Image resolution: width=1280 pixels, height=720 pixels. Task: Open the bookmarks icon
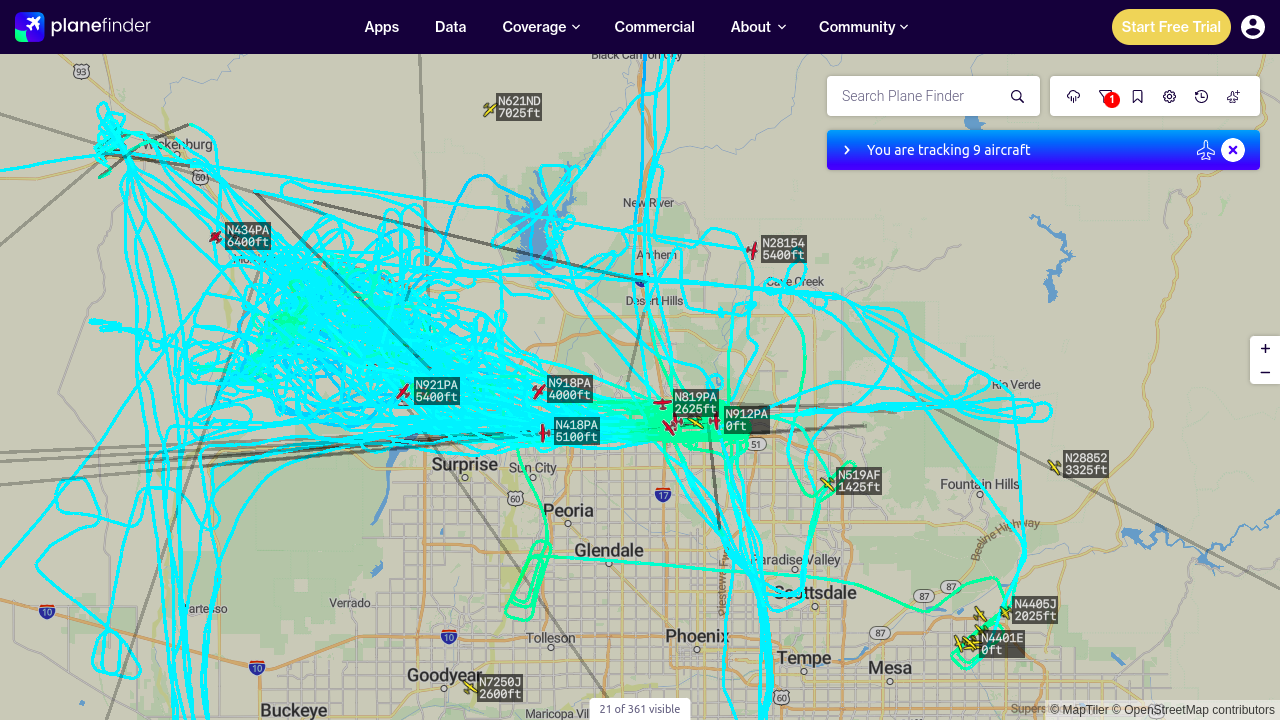pos(1138,96)
